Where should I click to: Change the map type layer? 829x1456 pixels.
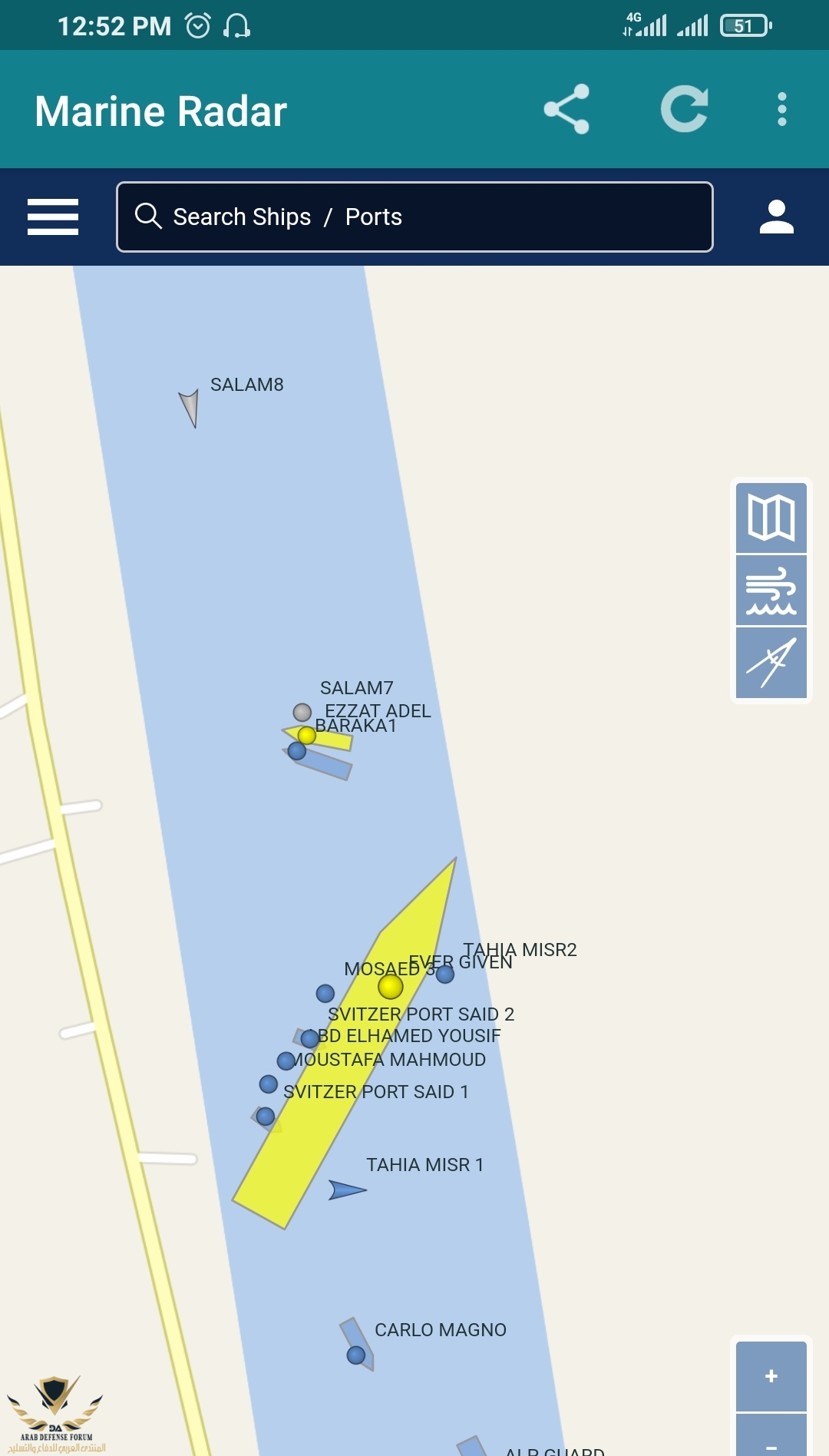tap(771, 517)
